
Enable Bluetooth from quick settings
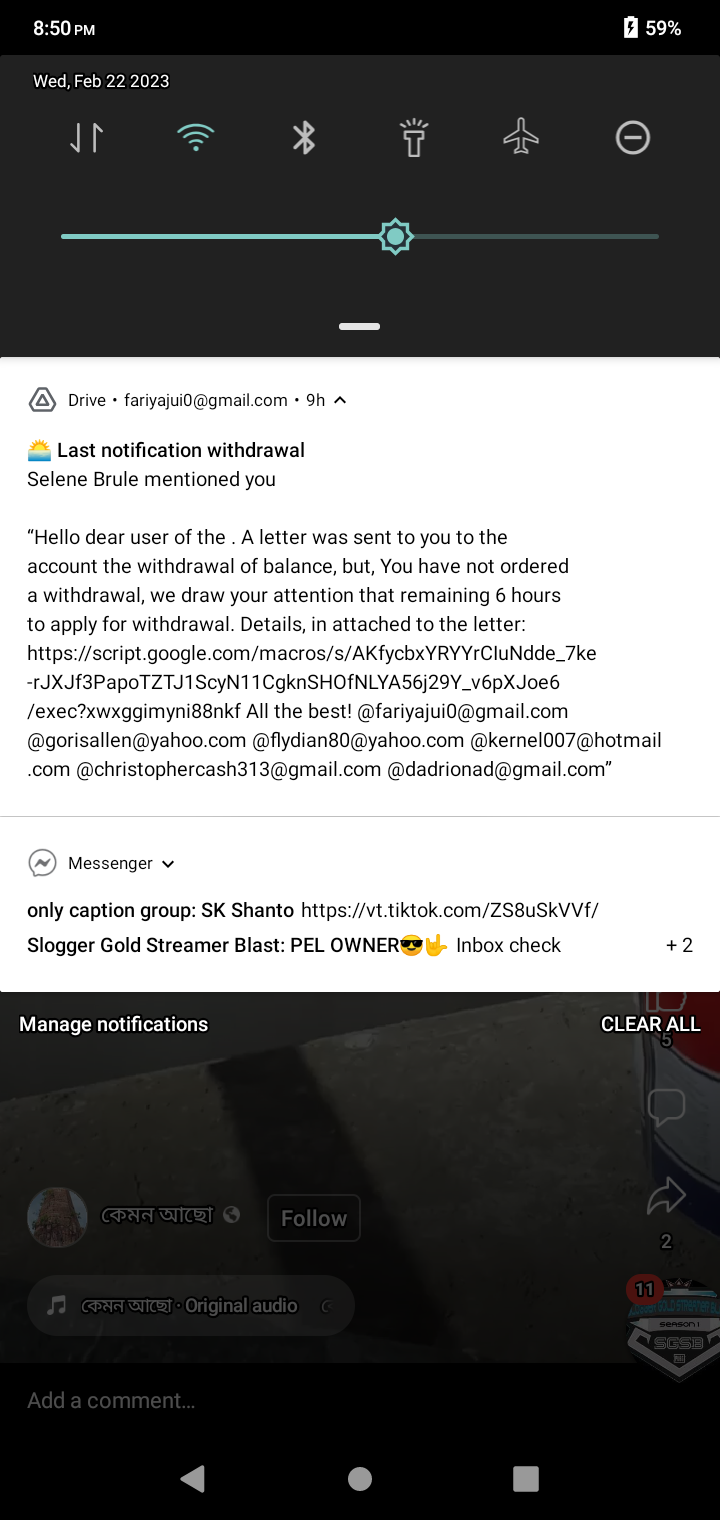304,137
